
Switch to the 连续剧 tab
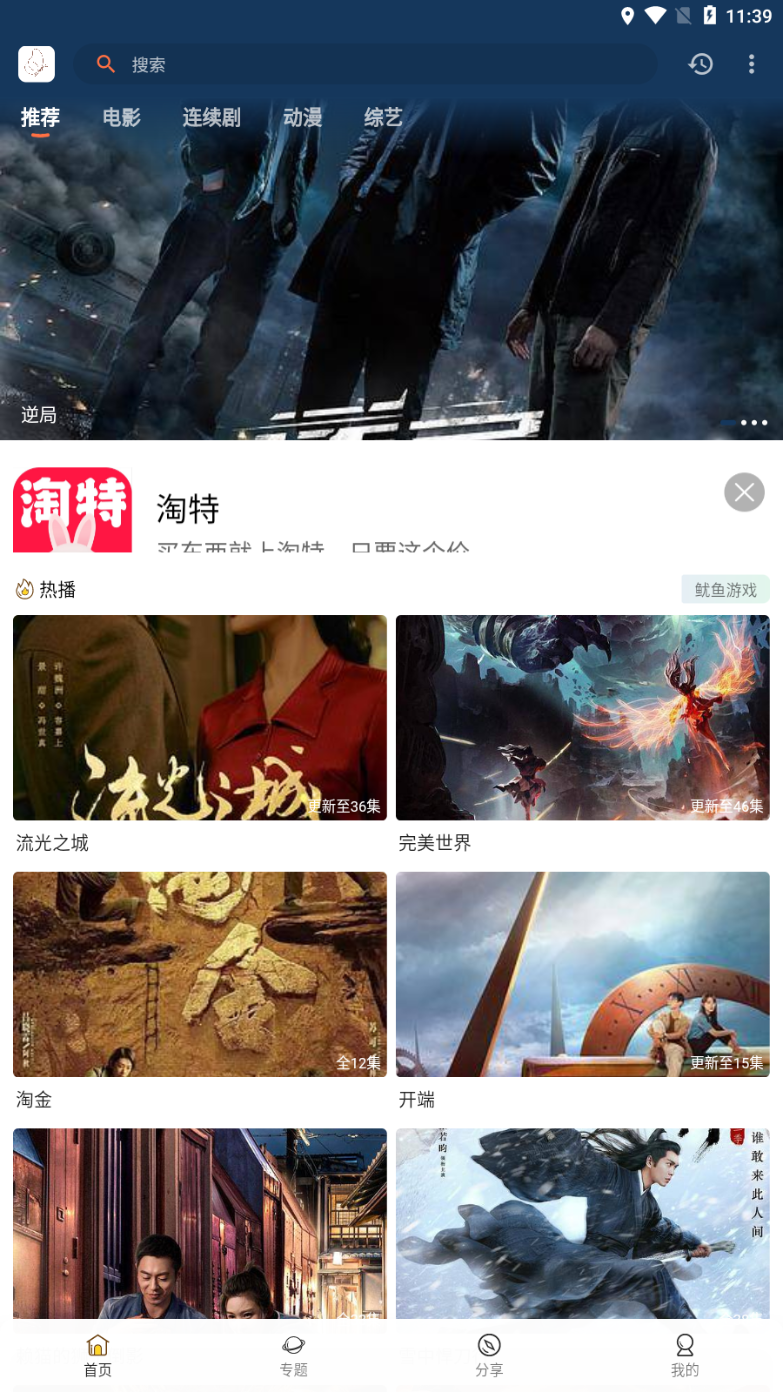pos(211,117)
